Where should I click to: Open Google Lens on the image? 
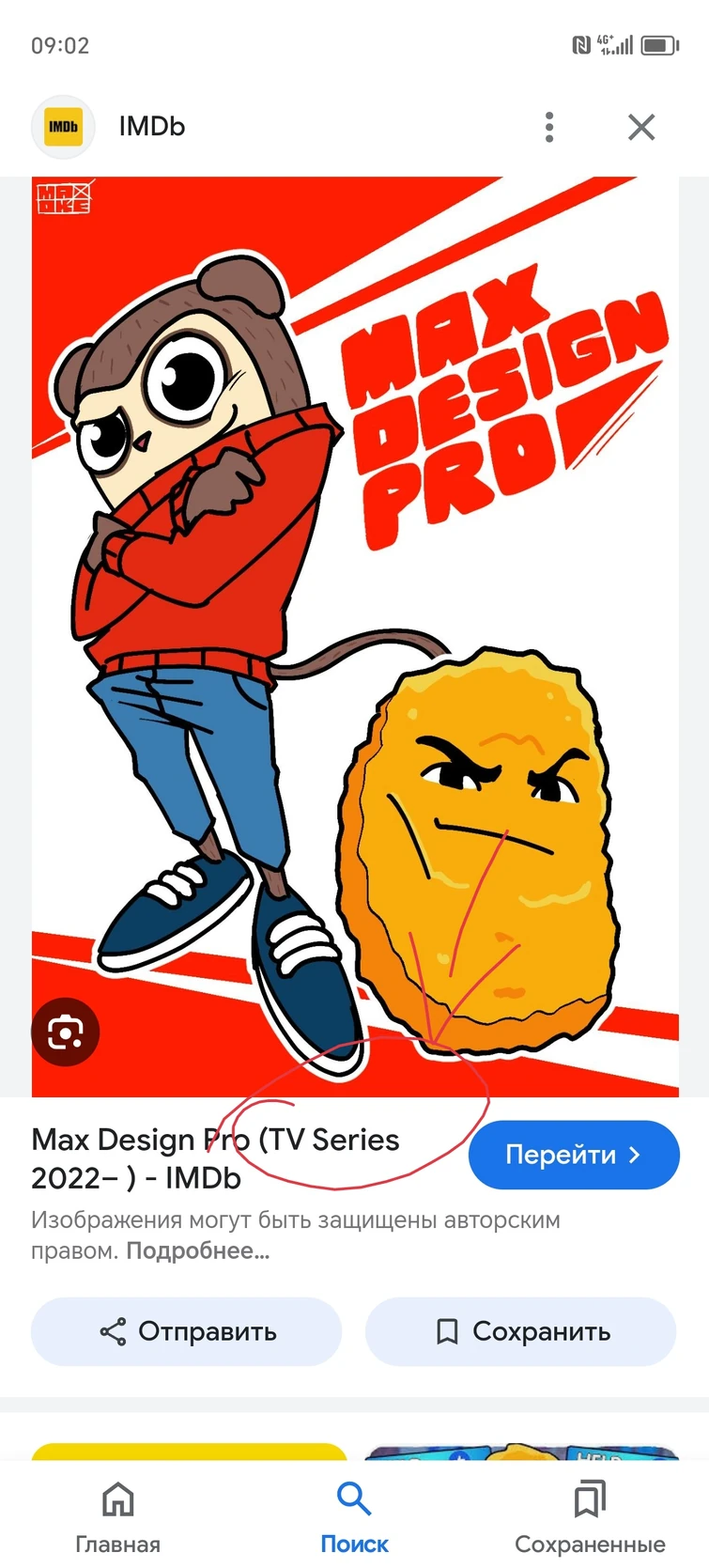pyautogui.click(x=65, y=1032)
